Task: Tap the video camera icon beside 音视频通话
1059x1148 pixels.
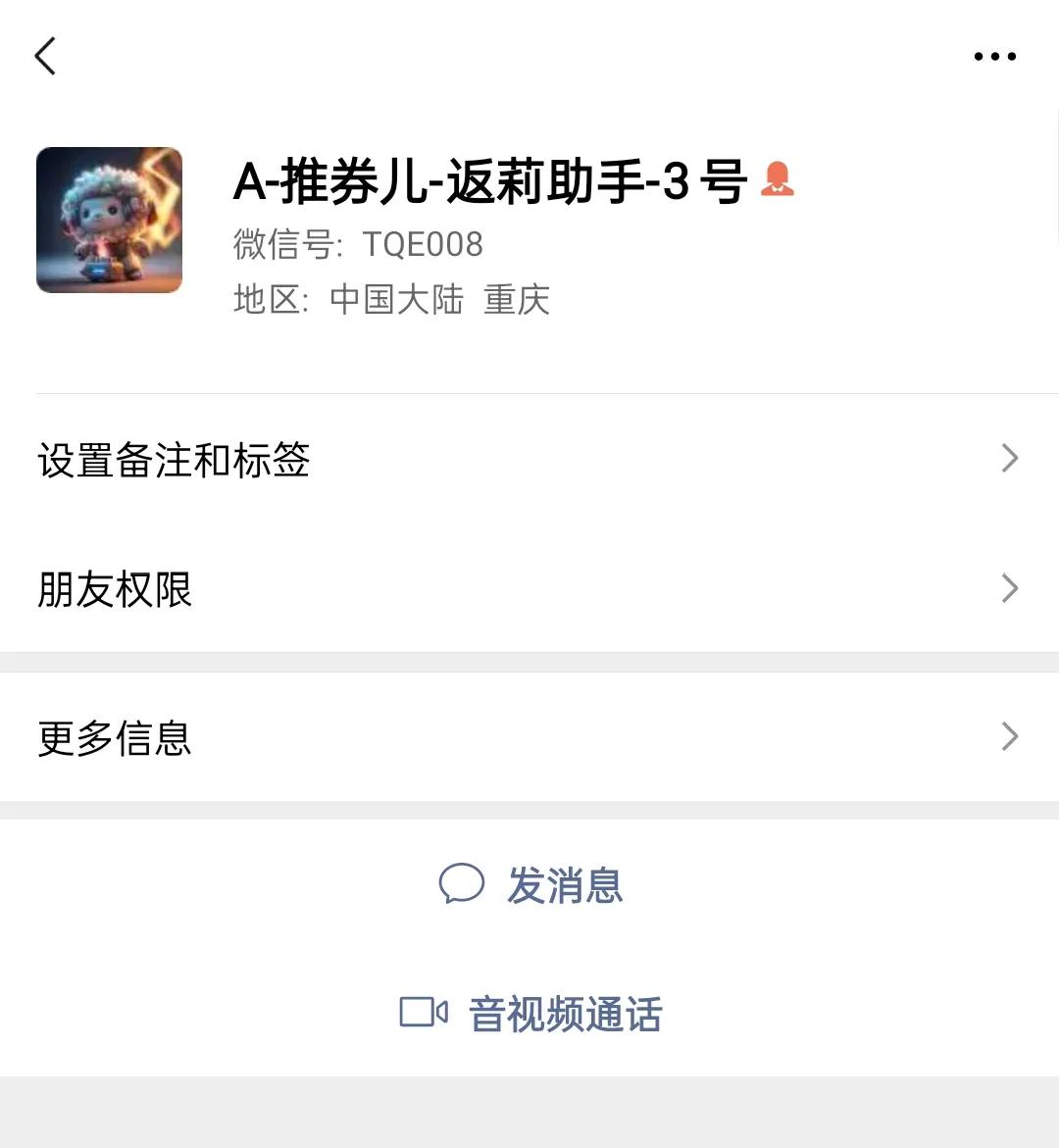Action: point(424,1015)
